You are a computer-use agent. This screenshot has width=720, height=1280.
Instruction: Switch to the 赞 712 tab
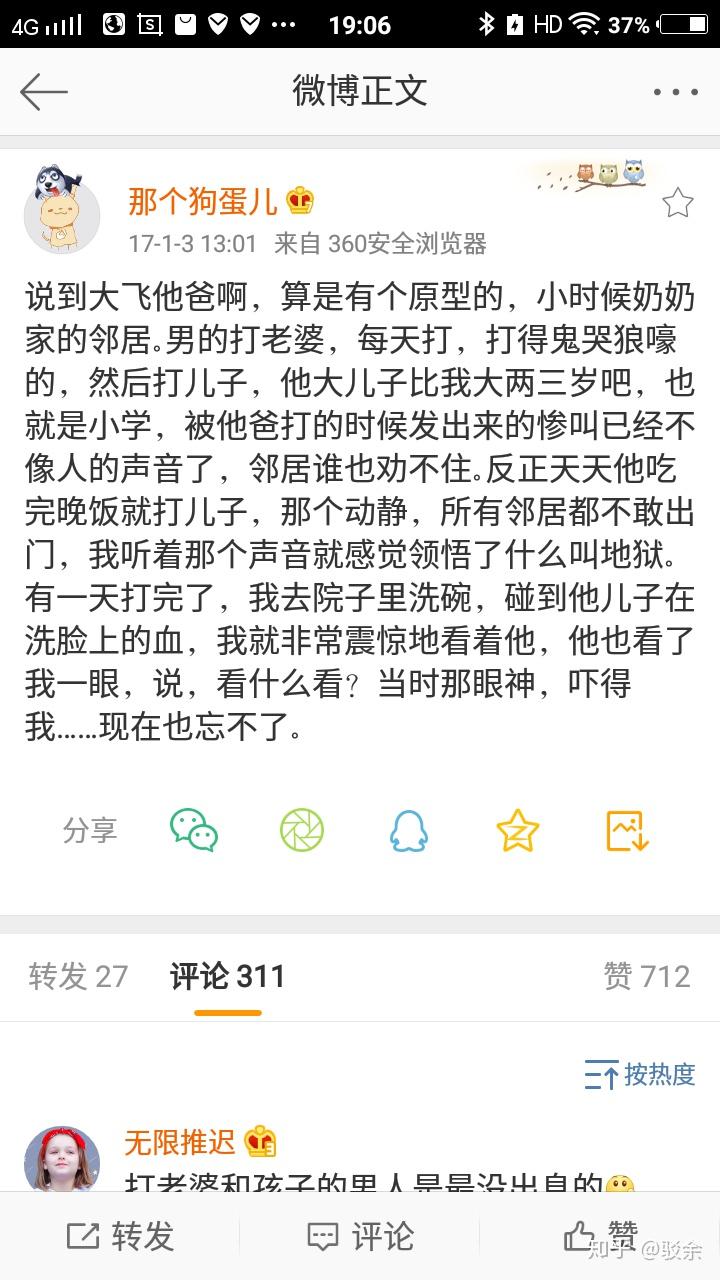click(x=647, y=976)
